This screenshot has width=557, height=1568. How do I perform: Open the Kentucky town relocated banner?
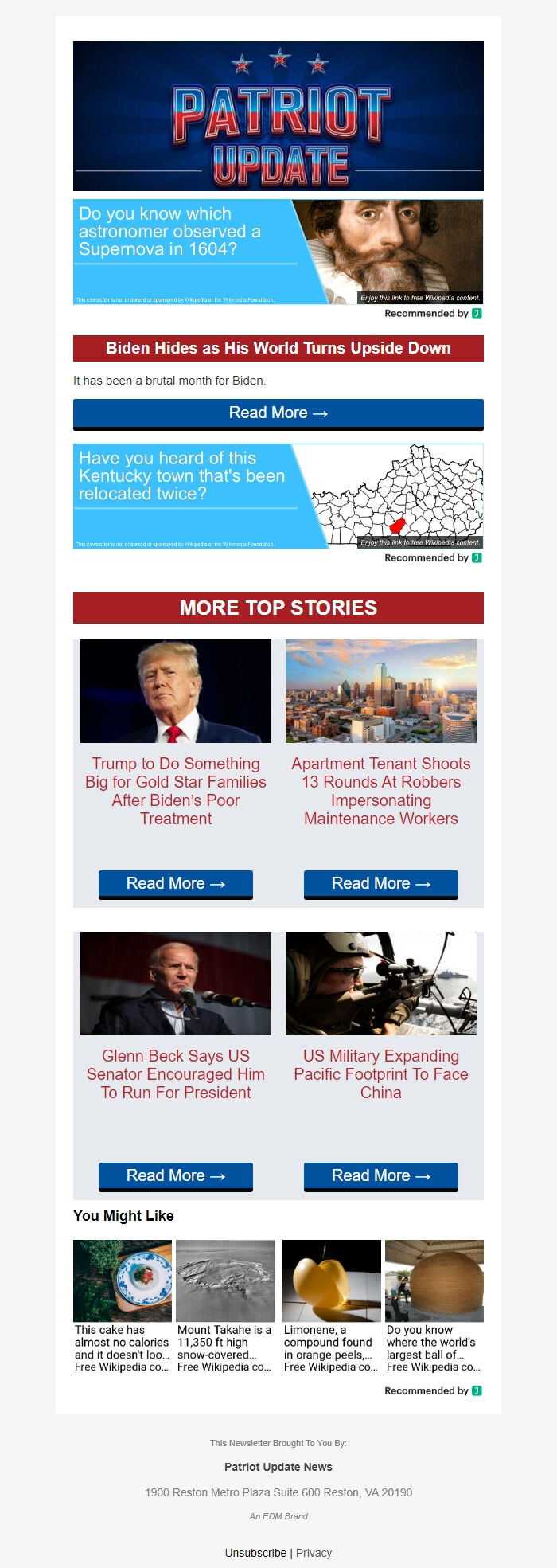coord(278,496)
